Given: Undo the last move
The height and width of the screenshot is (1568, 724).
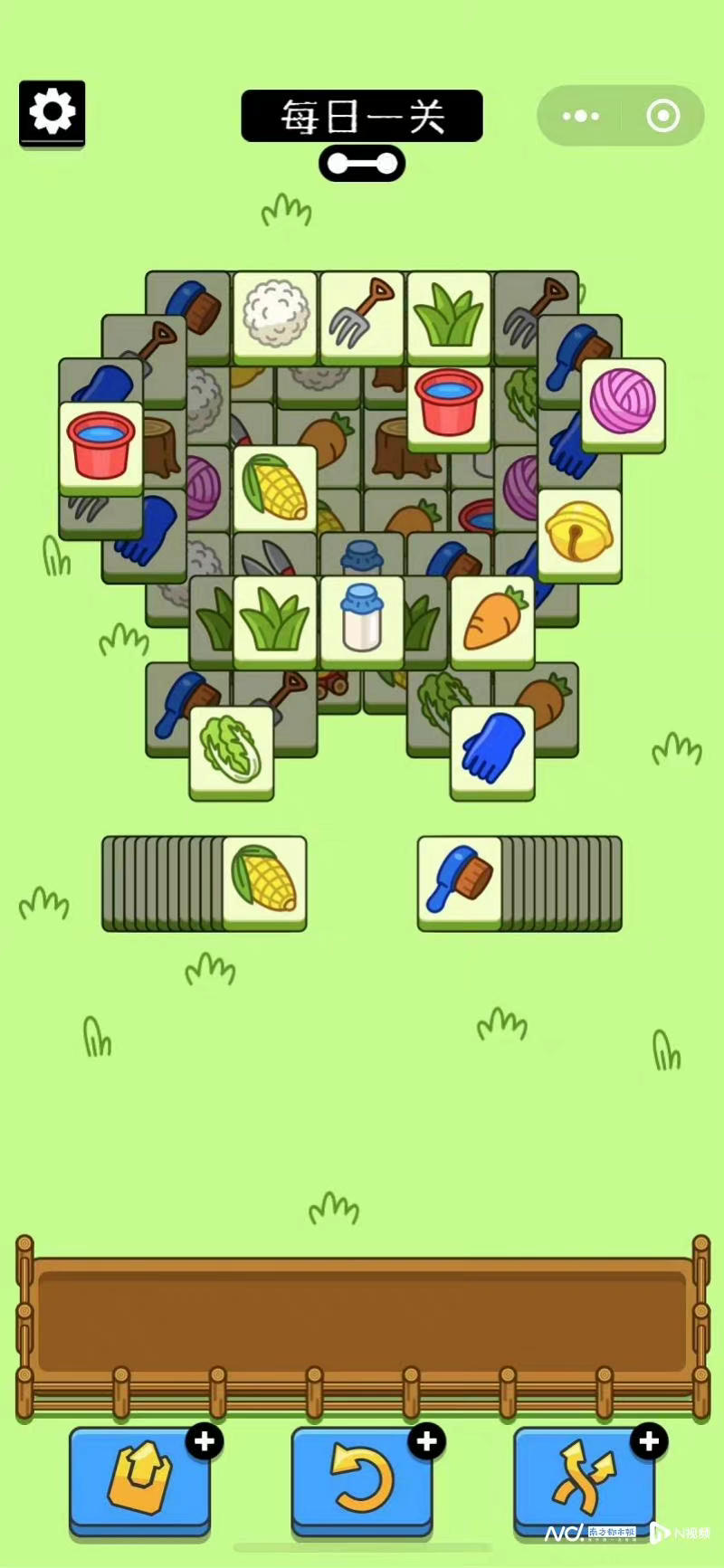Looking at the screenshot, I should point(362,1478).
